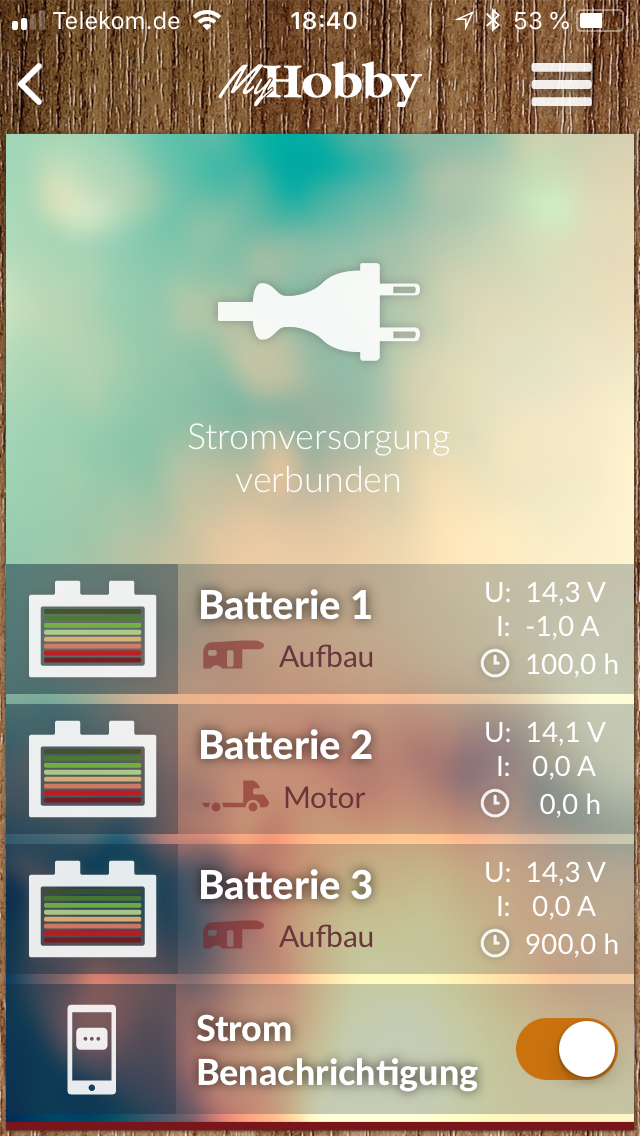Image resolution: width=640 pixels, height=1136 pixels.
Task: View Batterie 3 Aufbau details
Action: (320, 910)
